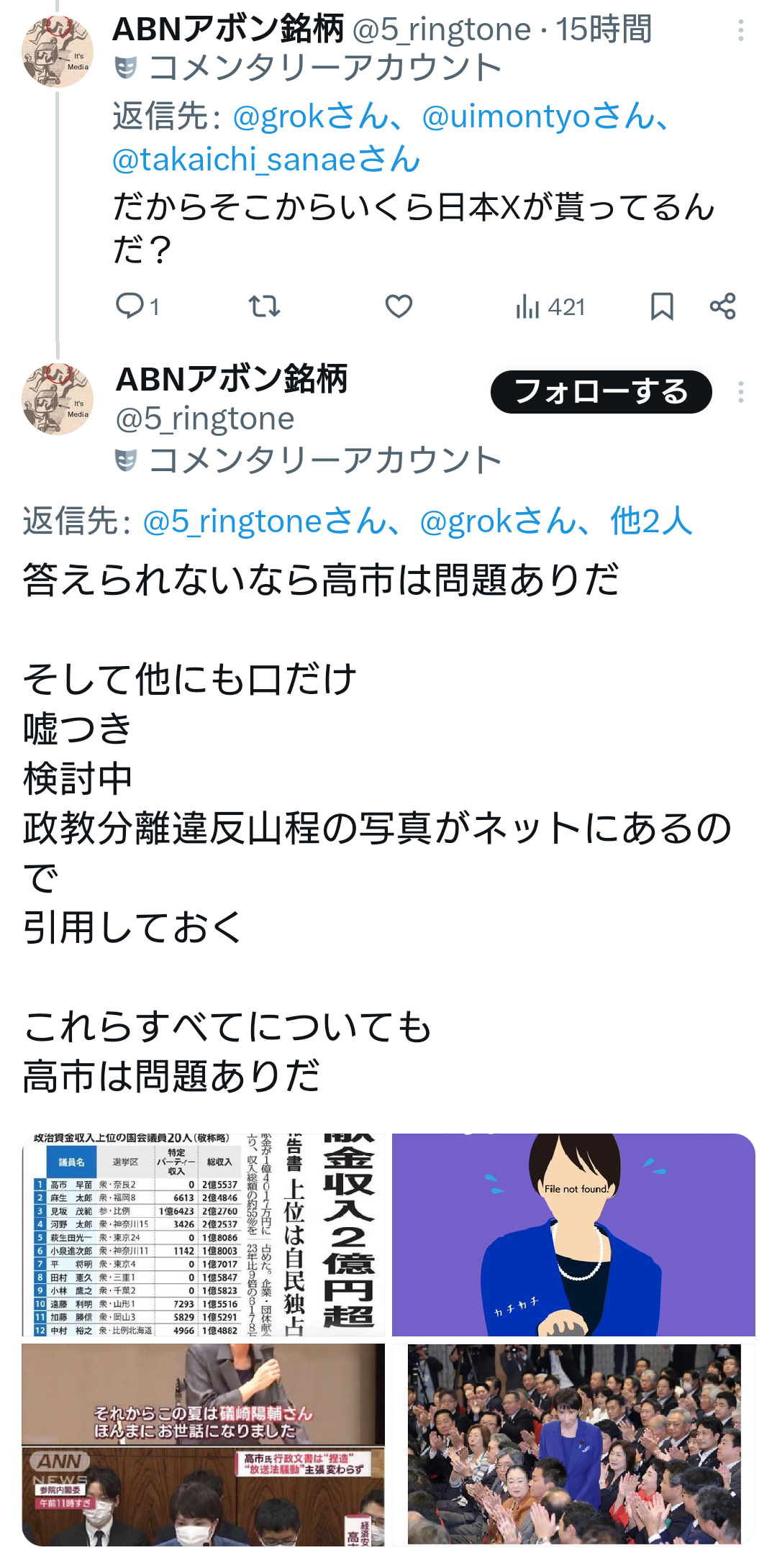Open the 政治資金収入 ranking table image
Viewport: 777px width, 1568px height.
coord(204,1234)
